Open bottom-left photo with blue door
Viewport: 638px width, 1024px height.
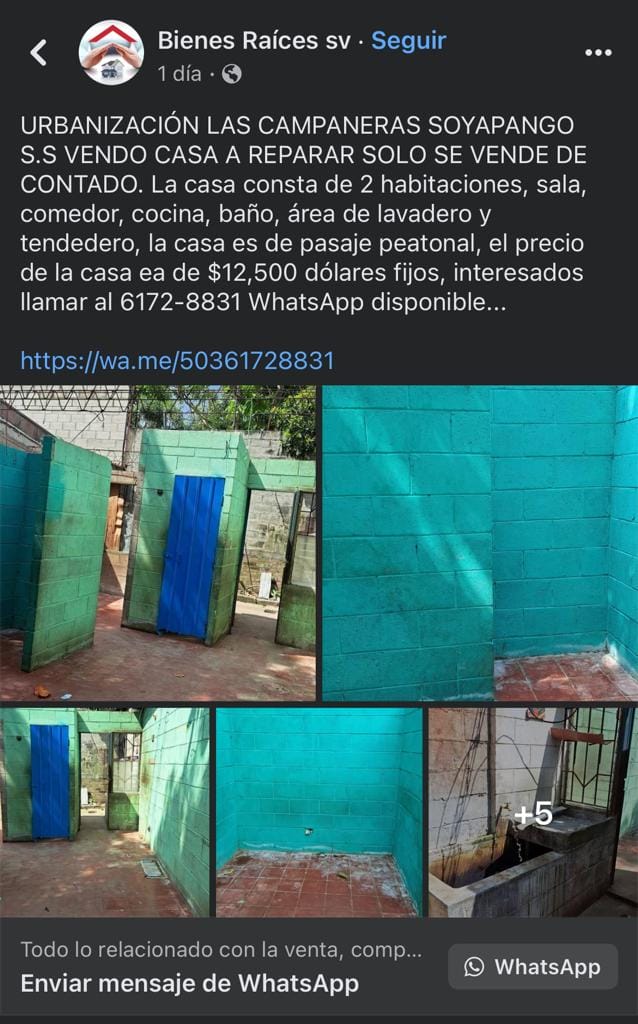coord(105,812)
